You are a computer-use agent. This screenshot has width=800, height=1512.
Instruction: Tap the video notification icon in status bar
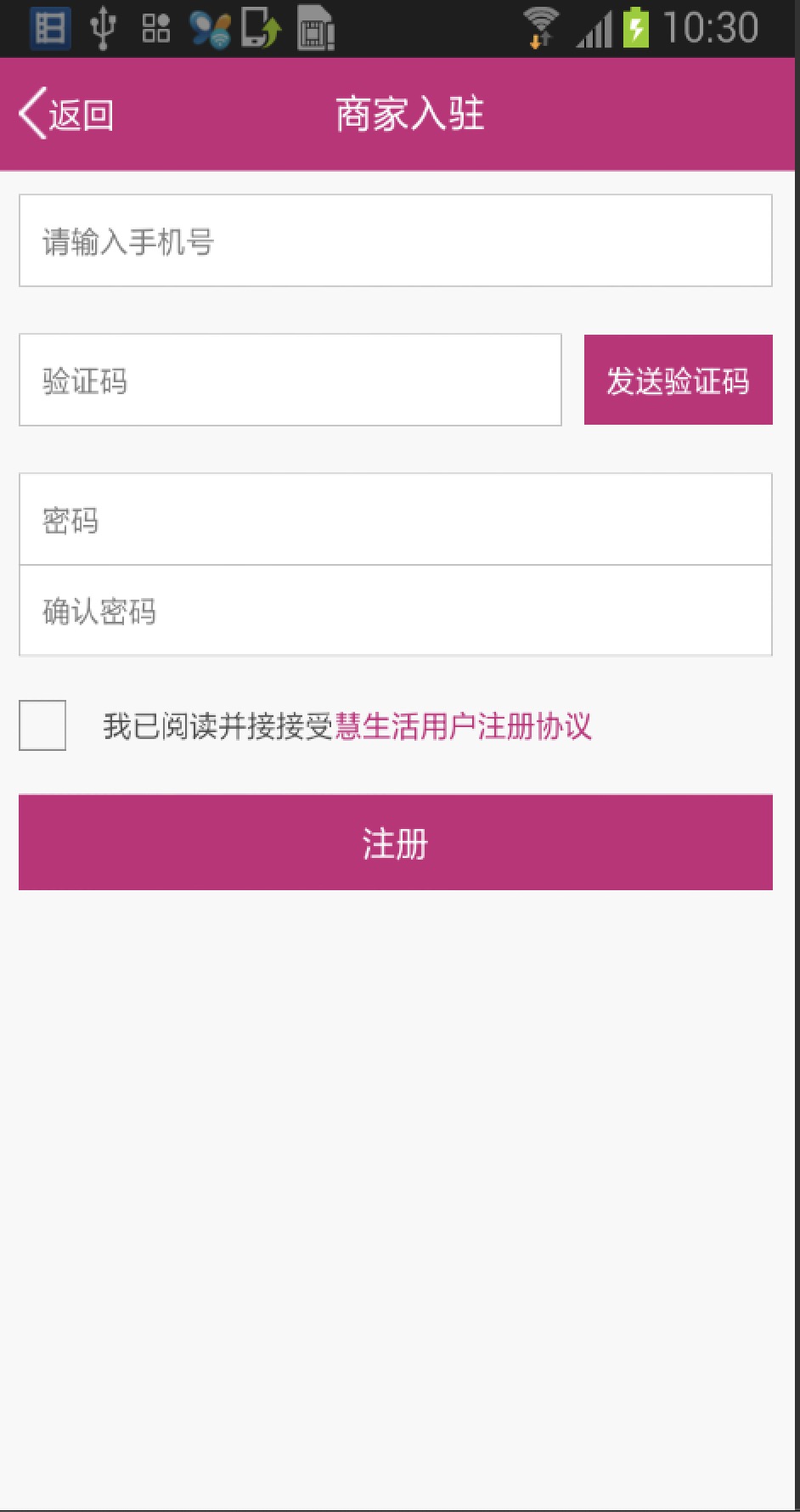(48, 28)
